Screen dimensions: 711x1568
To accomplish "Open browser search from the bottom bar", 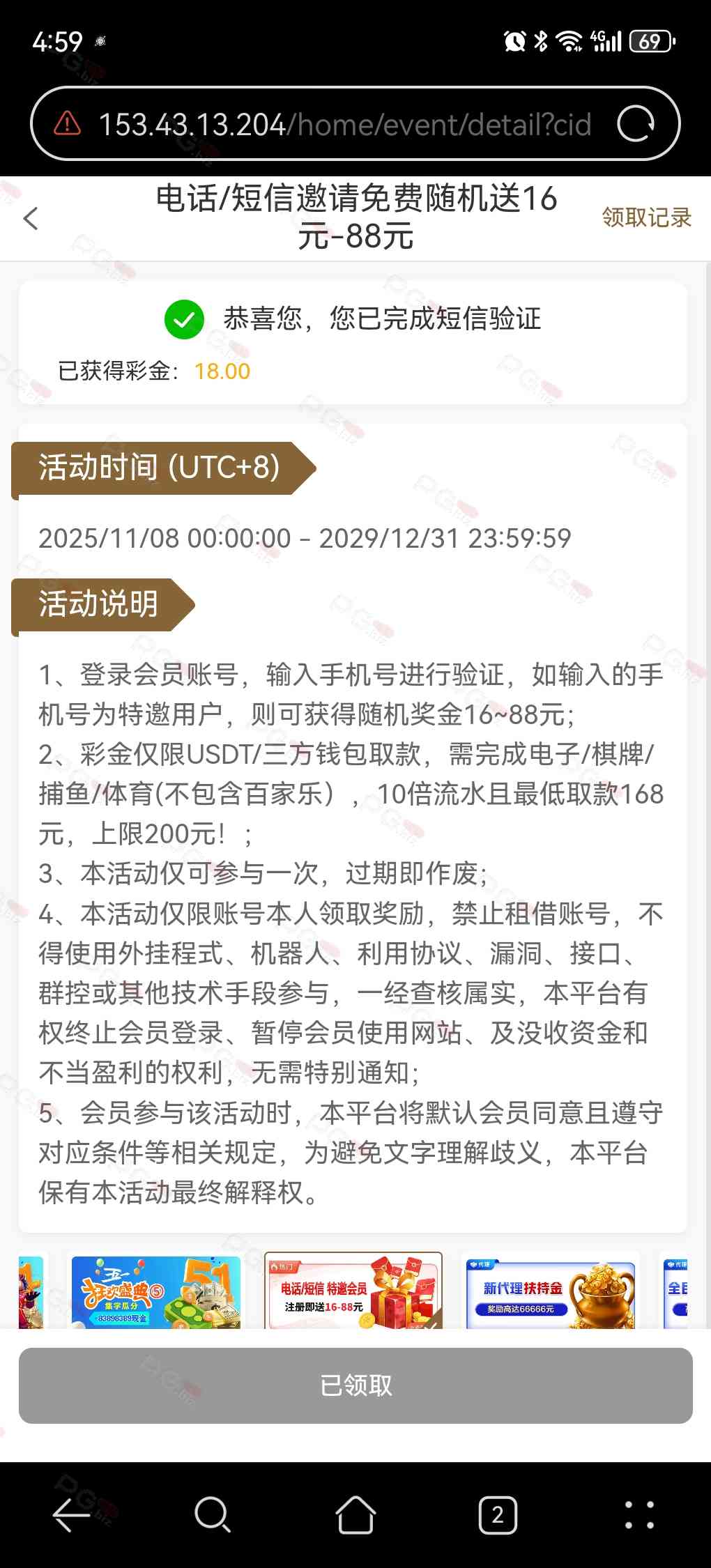I will [213, 1514].
